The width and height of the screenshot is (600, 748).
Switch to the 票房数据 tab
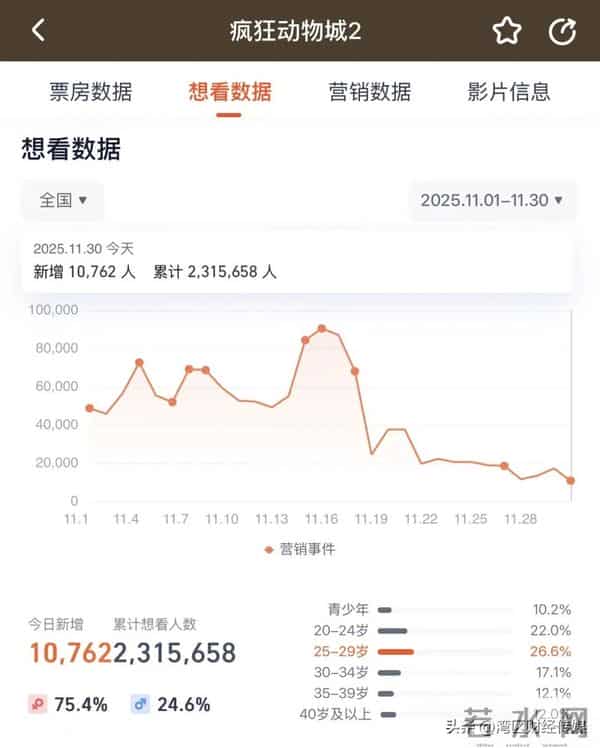tap(91, 92)
